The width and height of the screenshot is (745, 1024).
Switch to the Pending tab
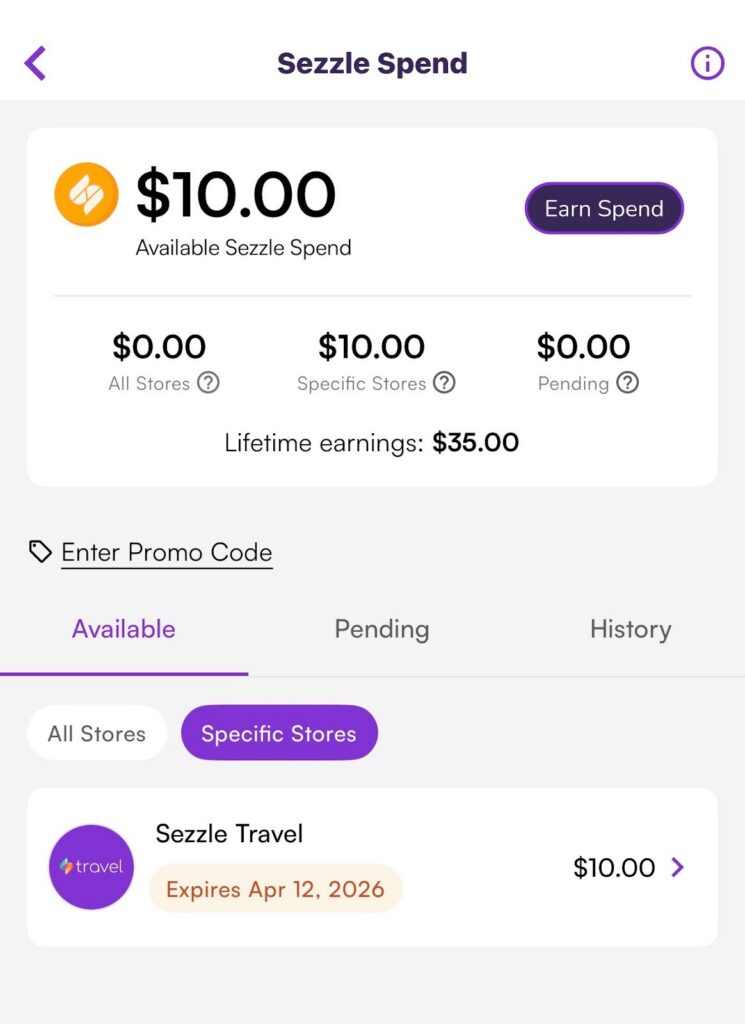click(x=381, y=629)
